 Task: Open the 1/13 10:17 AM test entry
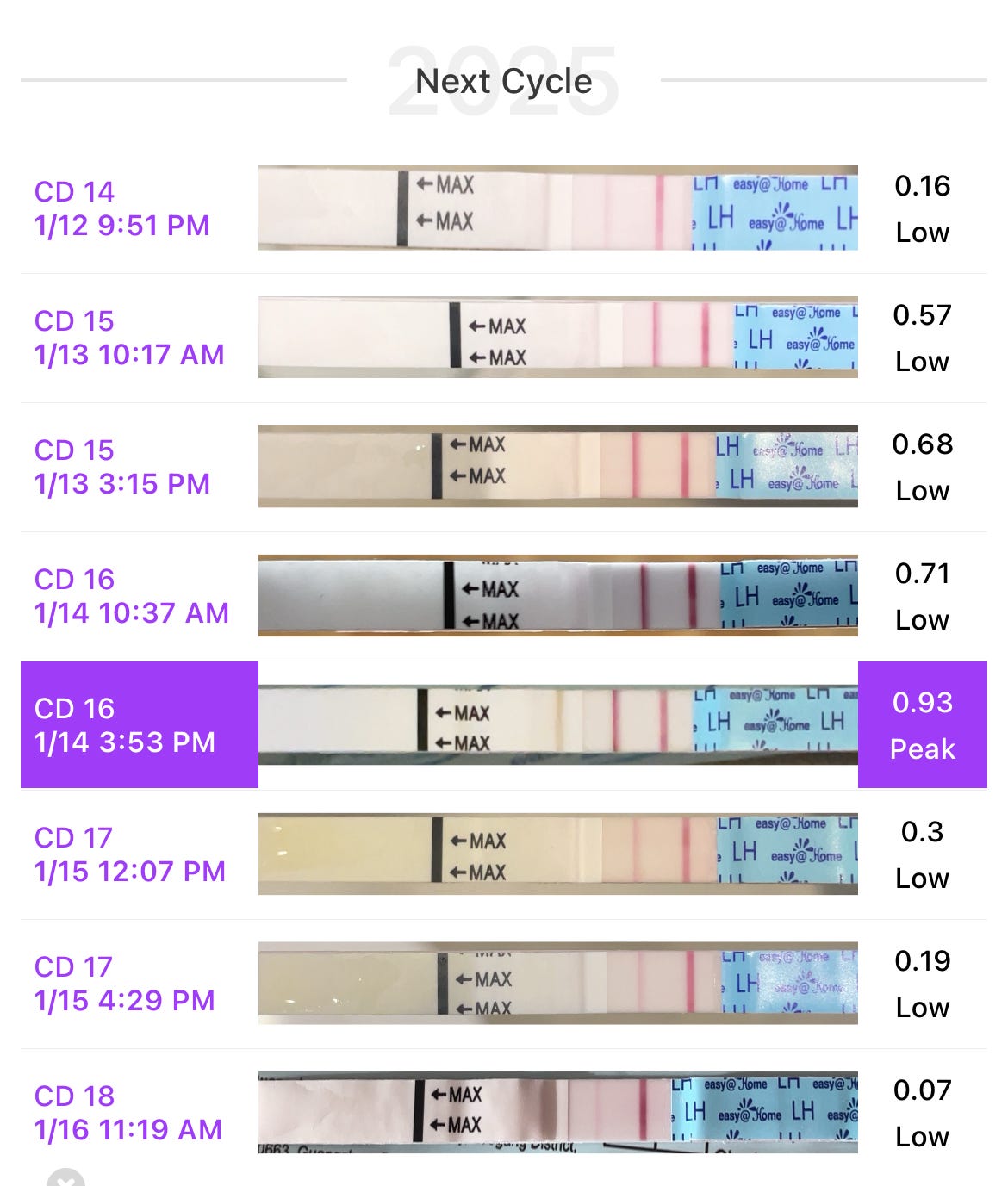(x=129, y=338)
